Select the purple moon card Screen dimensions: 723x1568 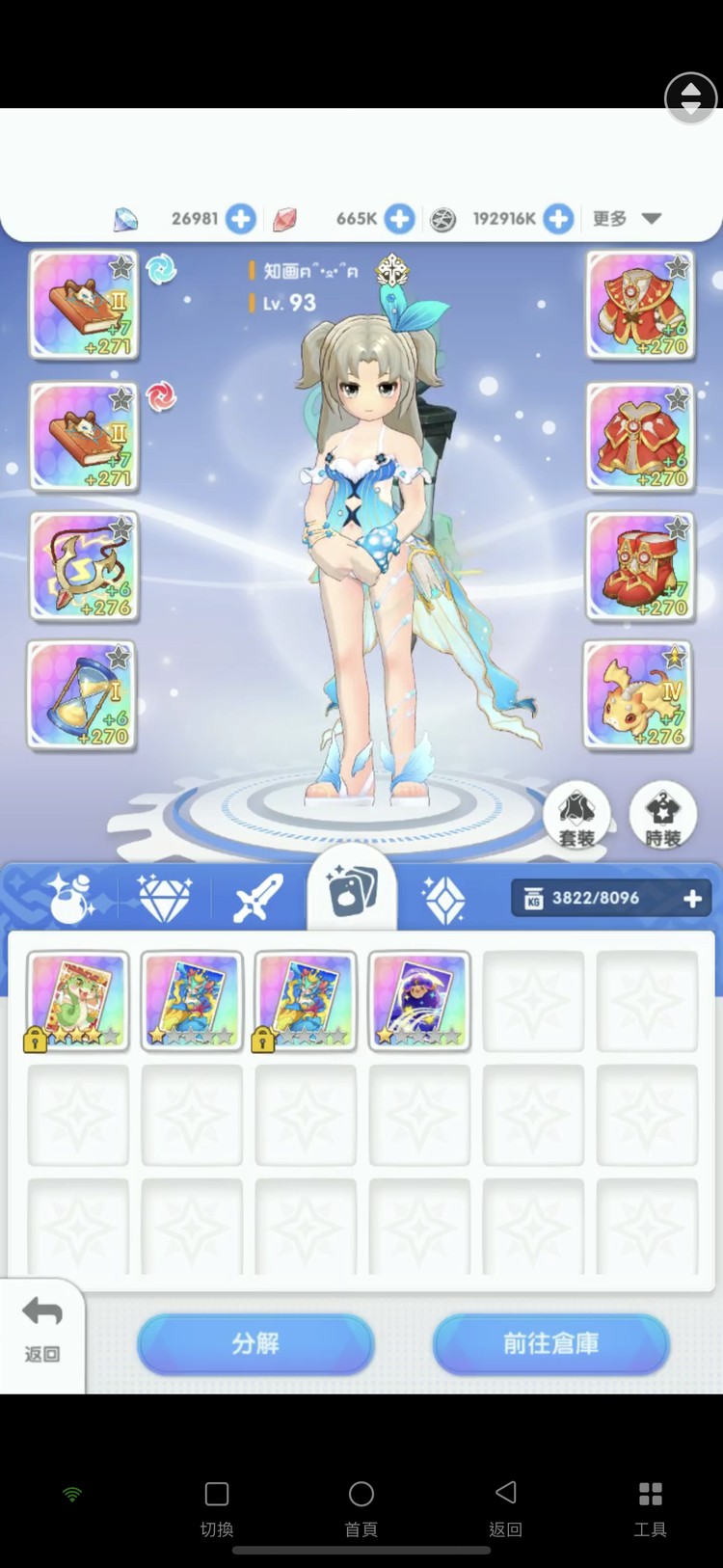pos(419,1000)
